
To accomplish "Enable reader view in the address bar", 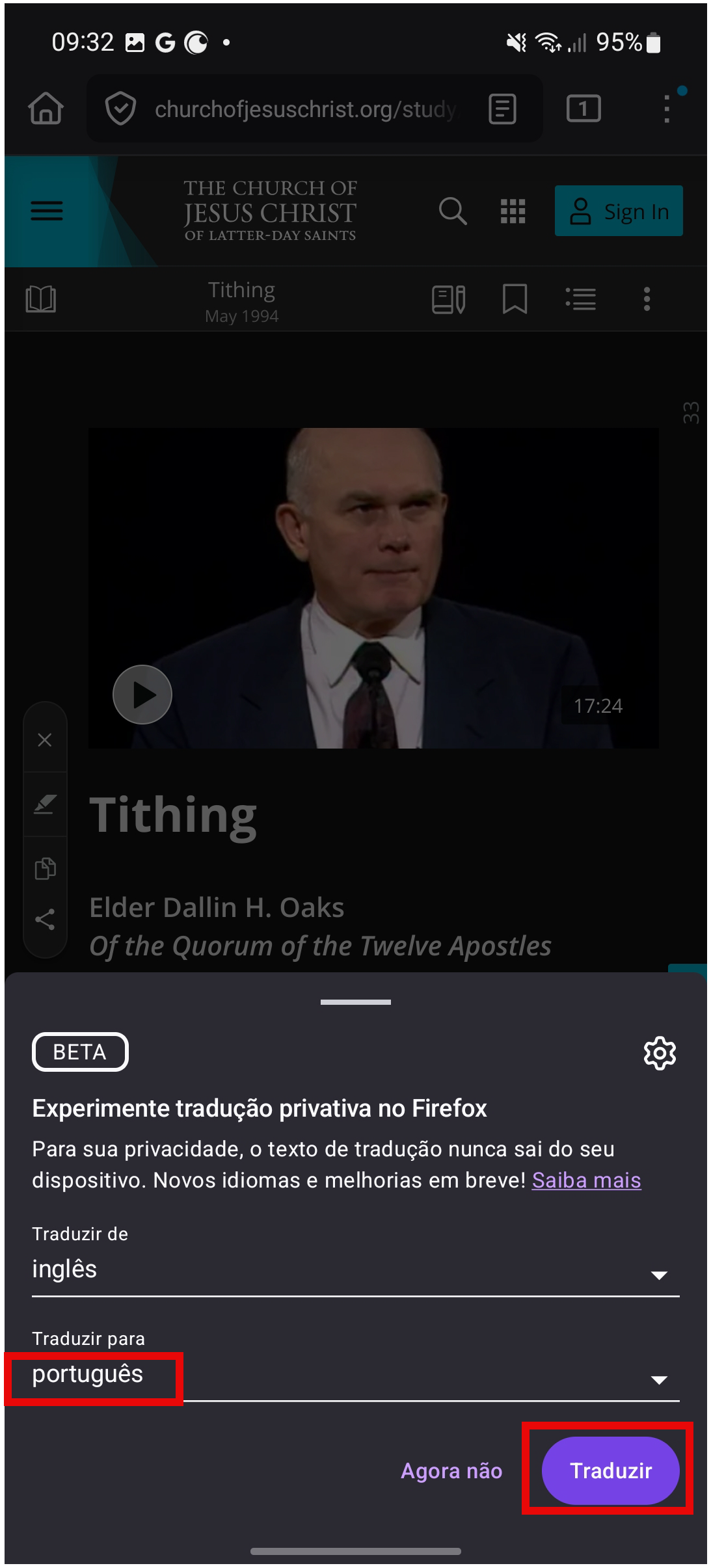I will tap(502, 109).
